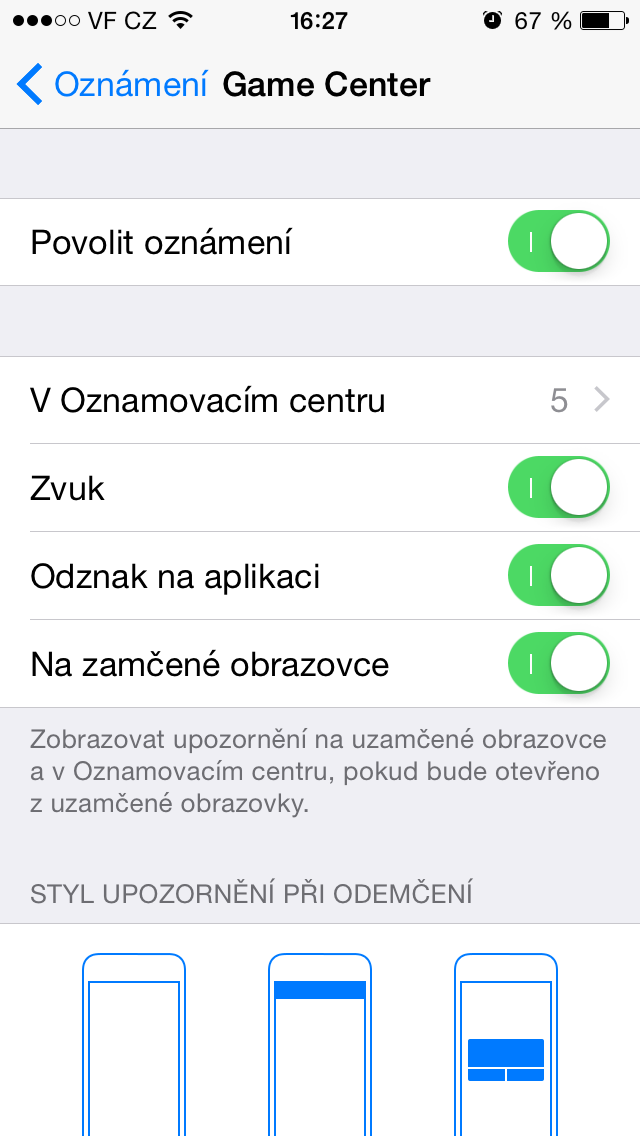640x1136 pixels.
Task: Select the no-alert style phone
Action: pyautogui.click(x=134, y=1045)
